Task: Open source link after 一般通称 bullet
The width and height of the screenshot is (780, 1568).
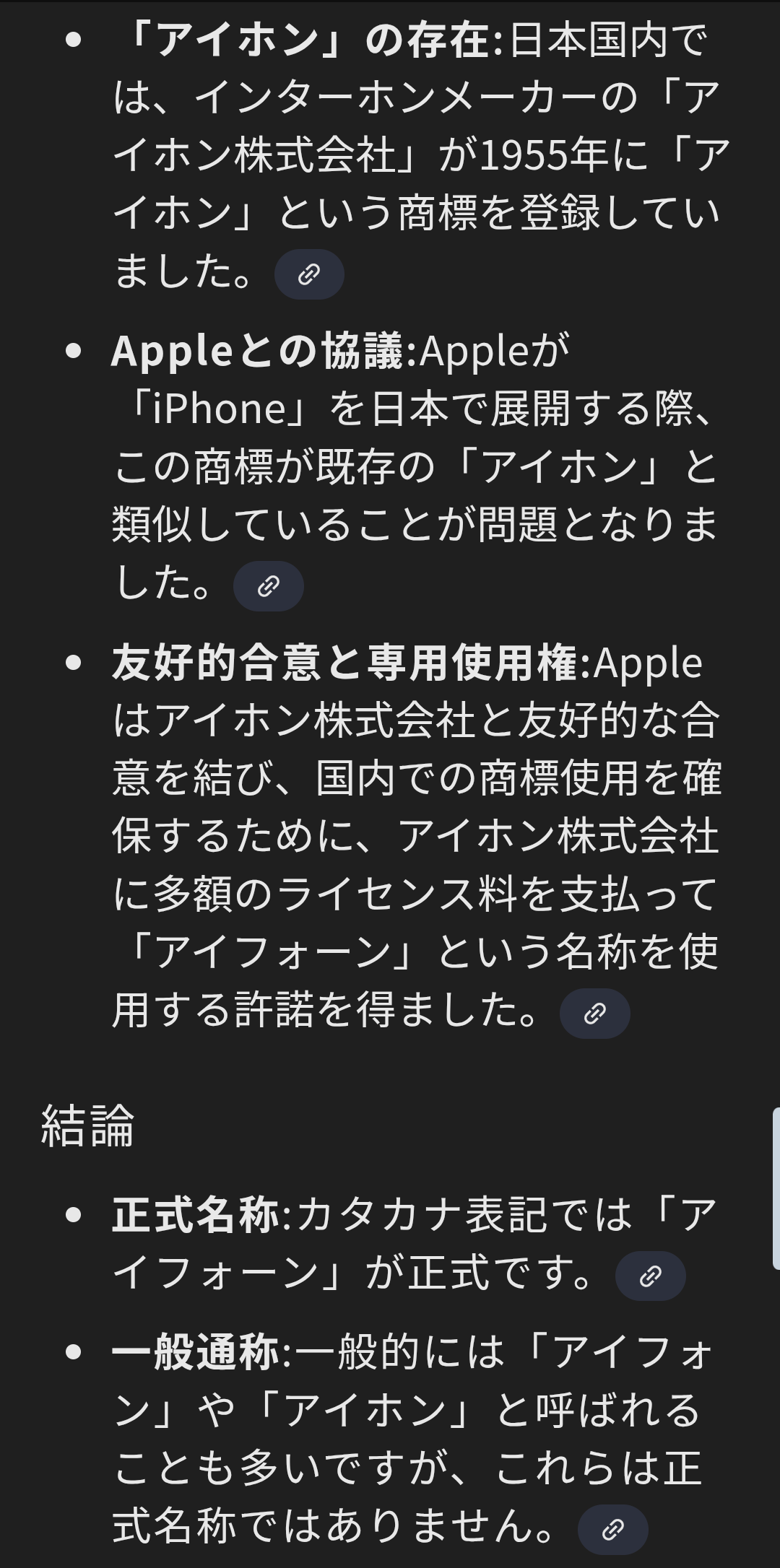Action: [613, 1529]
